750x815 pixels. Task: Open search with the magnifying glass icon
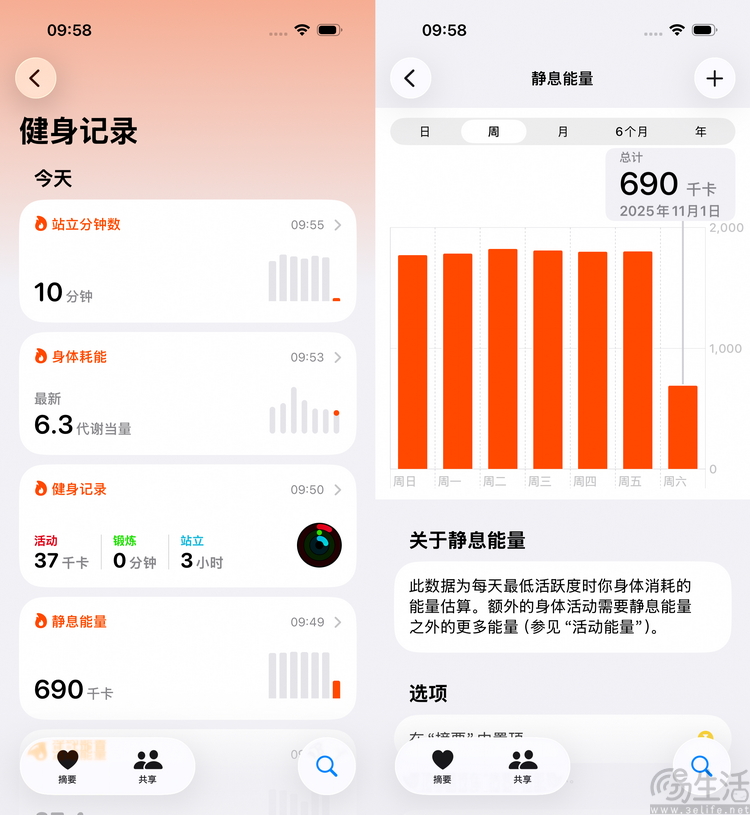point(326,766)
